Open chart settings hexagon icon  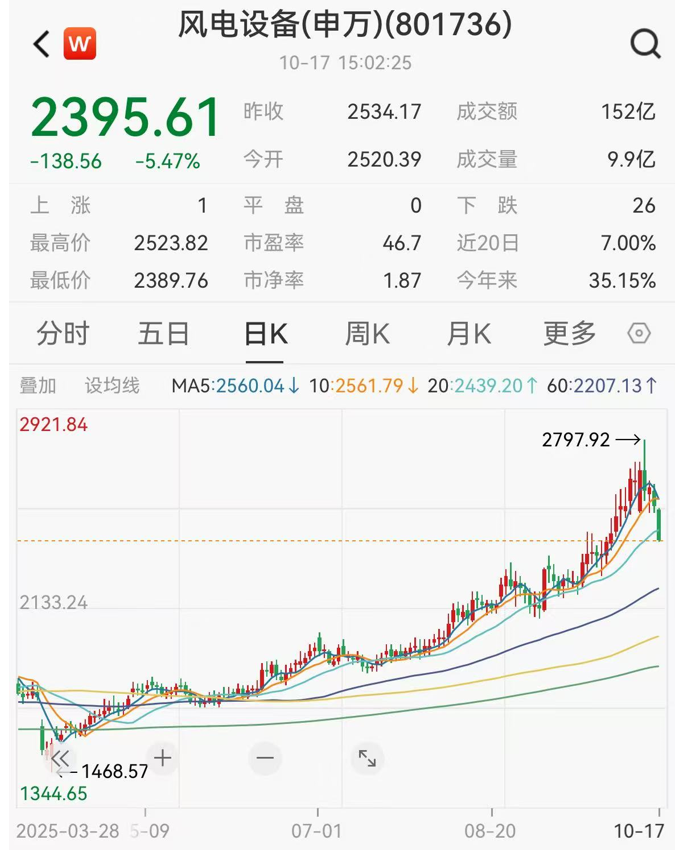639,334
